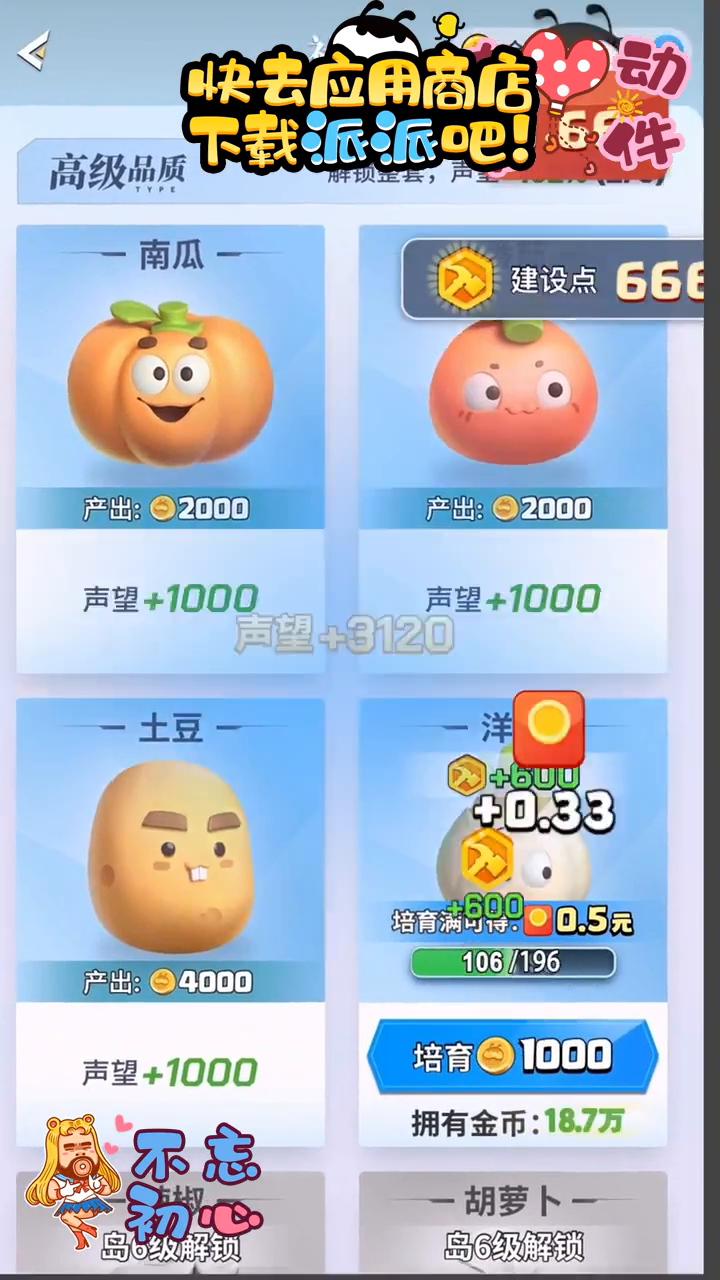Tap the locked 胡萝卜 carrot card
Image resolution: width=720 pixels, height=1280 pixels.
tap(512, 1222)
